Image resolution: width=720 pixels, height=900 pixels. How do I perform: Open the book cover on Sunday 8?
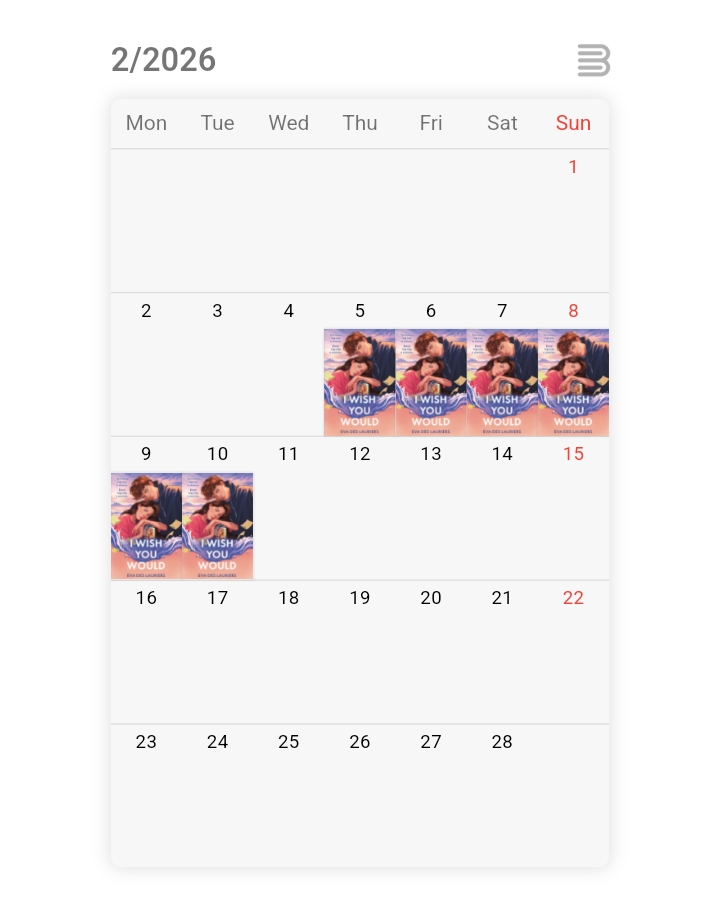click(x=573, y=383)
